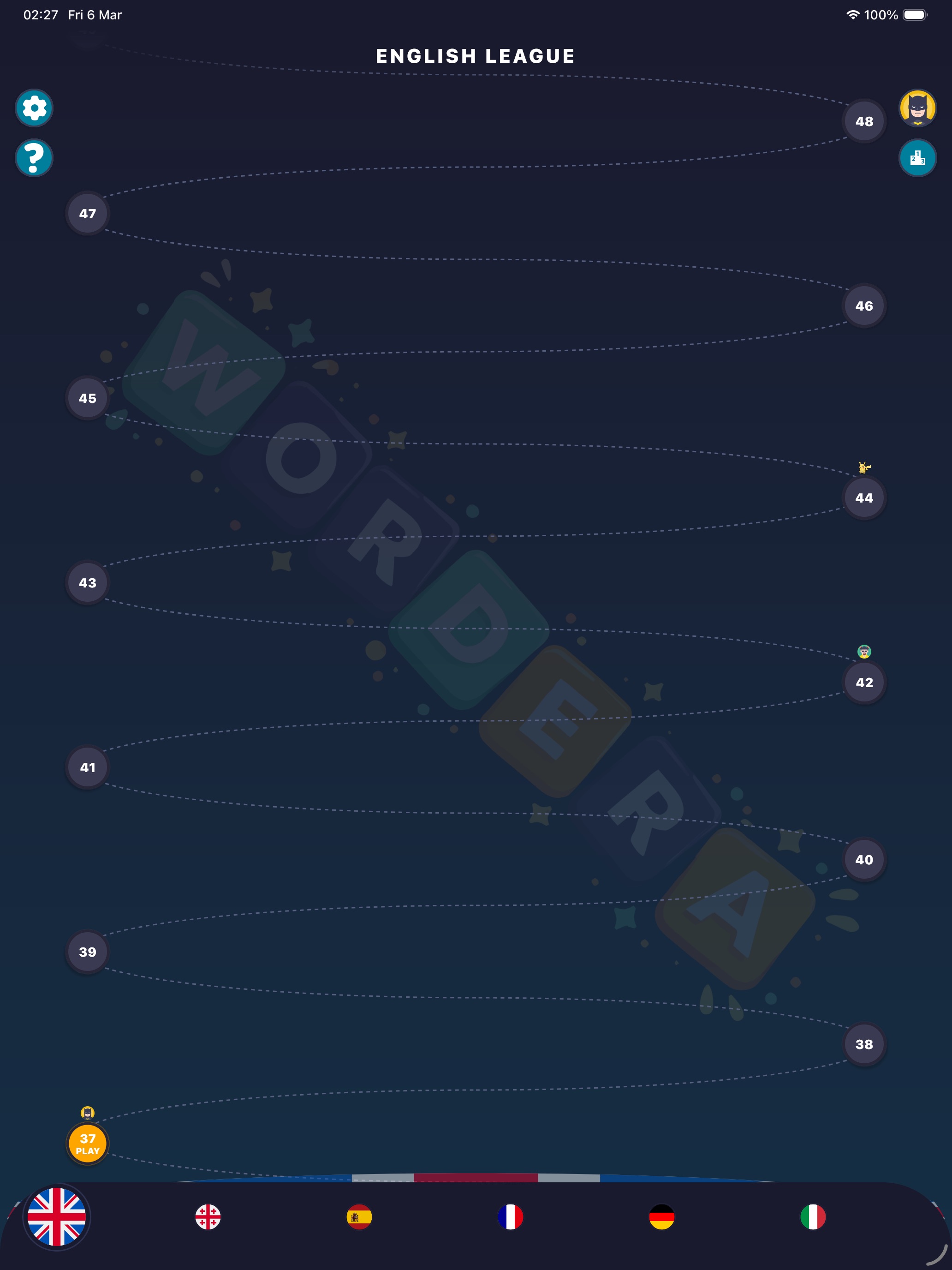
Task: Switch to the French flag league
Action: click(510, 1216)
